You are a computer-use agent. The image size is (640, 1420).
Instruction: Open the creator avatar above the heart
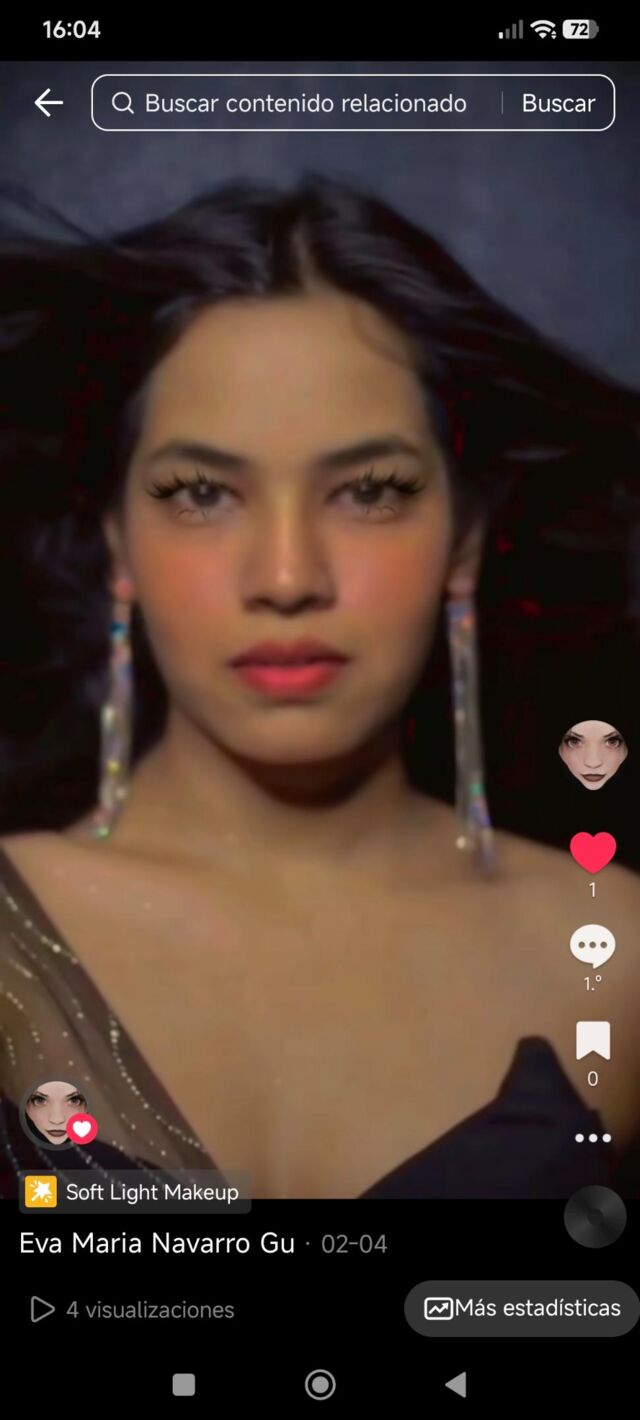click(x=593, y=755)
